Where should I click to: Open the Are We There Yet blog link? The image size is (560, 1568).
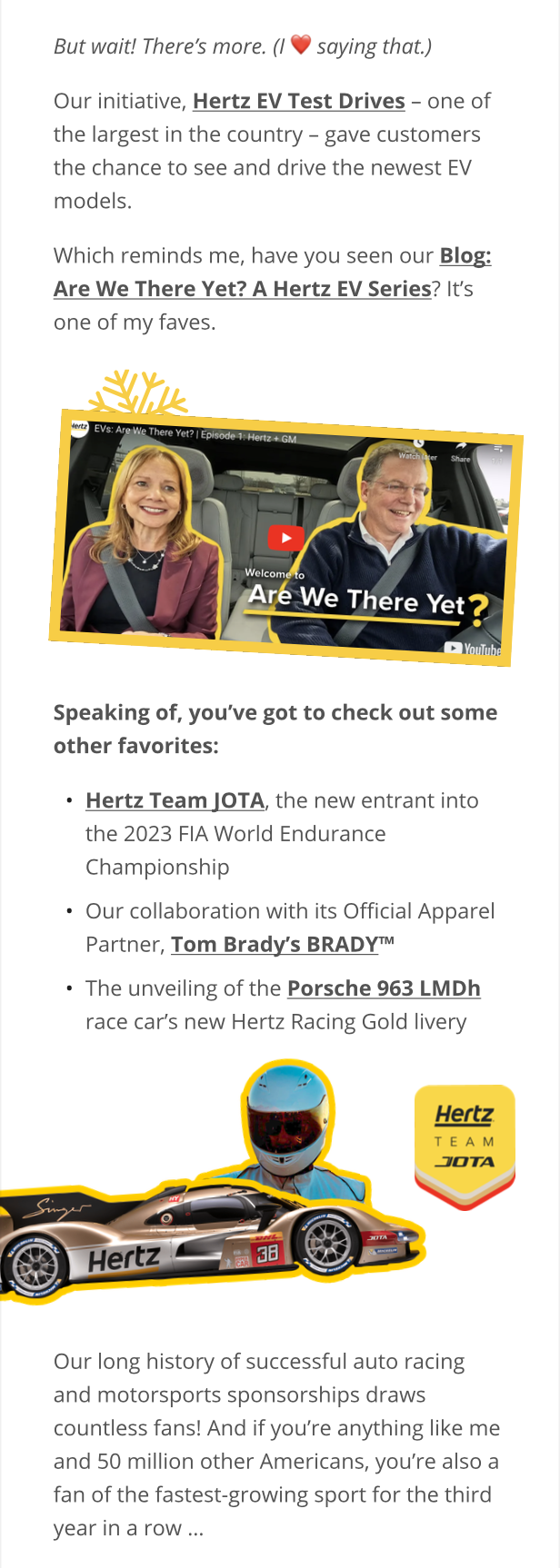(242, 289)
